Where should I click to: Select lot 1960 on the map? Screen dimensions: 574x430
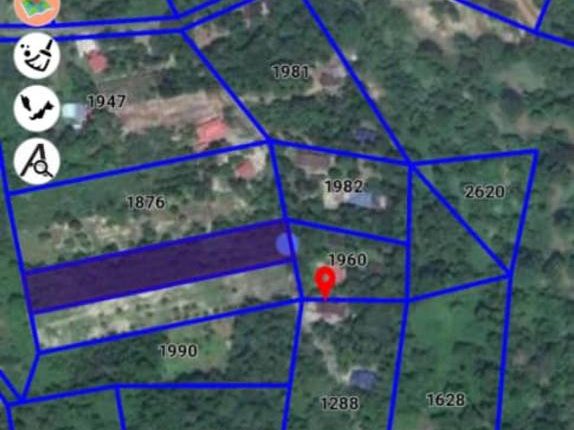(x=348, y=260)
